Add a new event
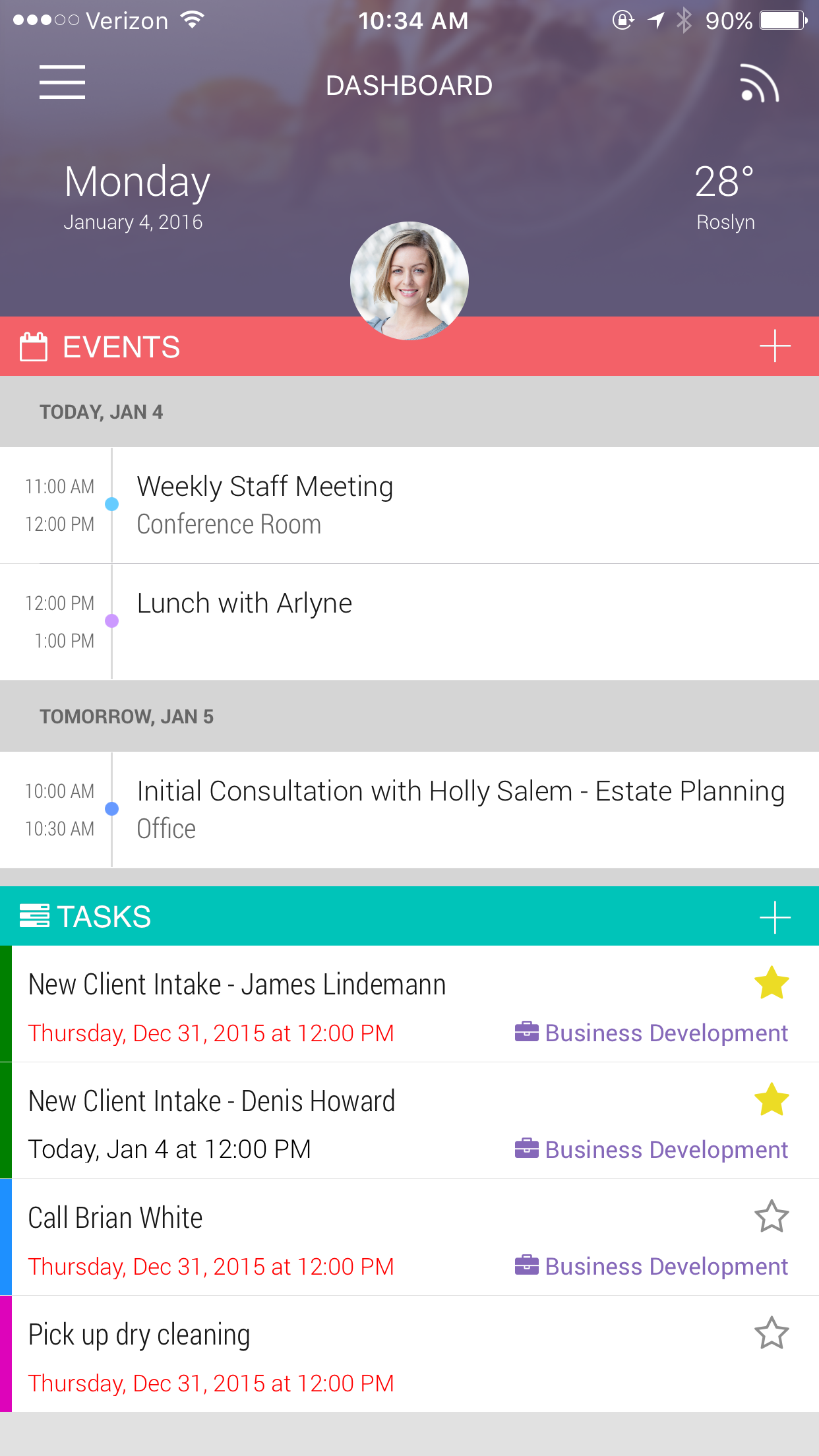 pos(774,346)
